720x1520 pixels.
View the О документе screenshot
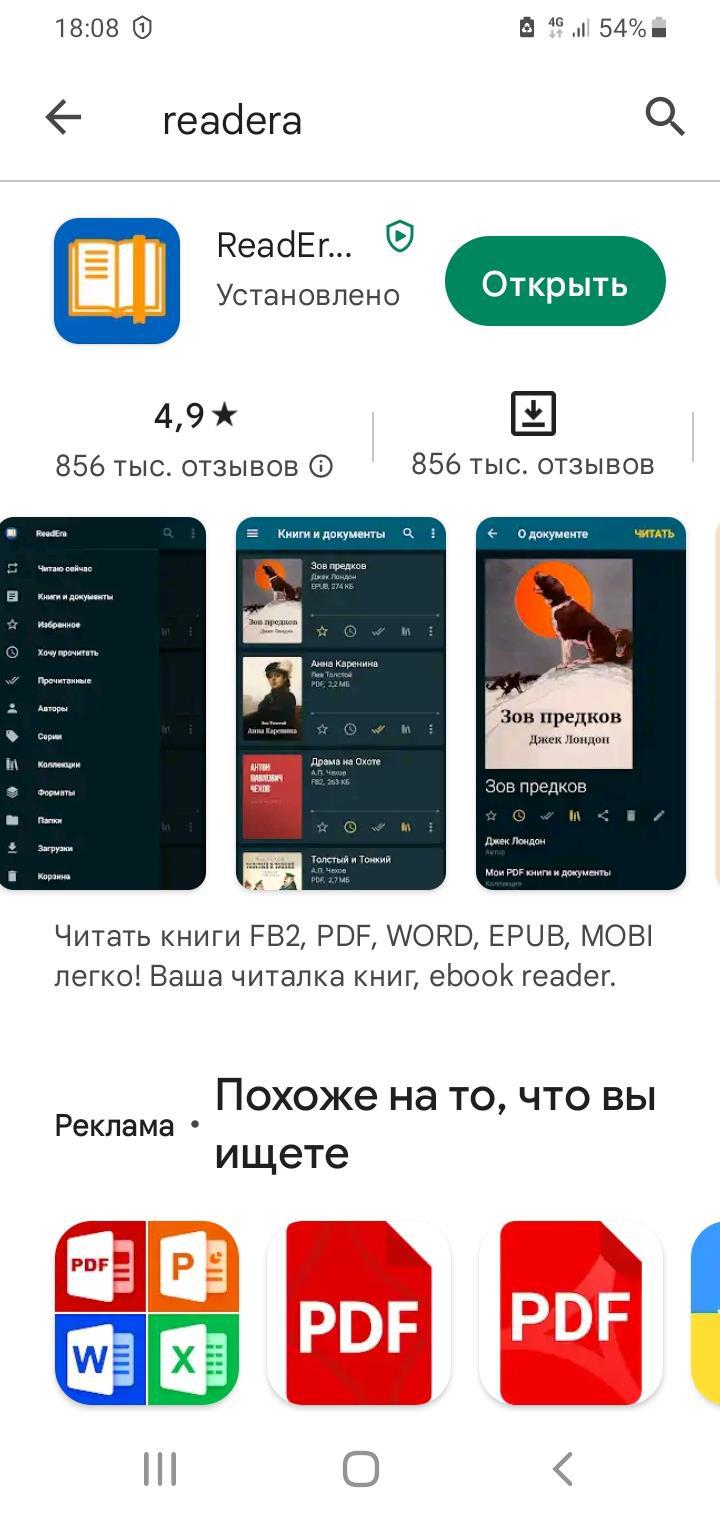point(580,703)
